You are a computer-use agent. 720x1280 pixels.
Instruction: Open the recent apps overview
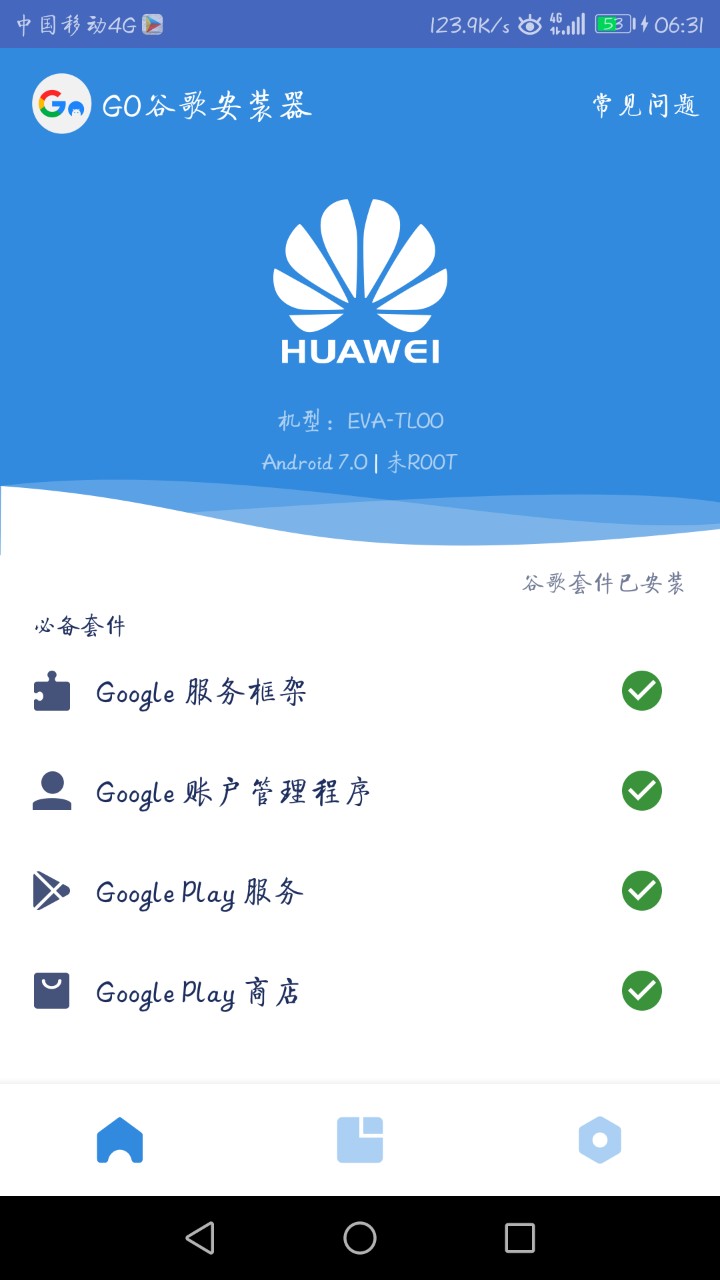(x=520, y=1238)
